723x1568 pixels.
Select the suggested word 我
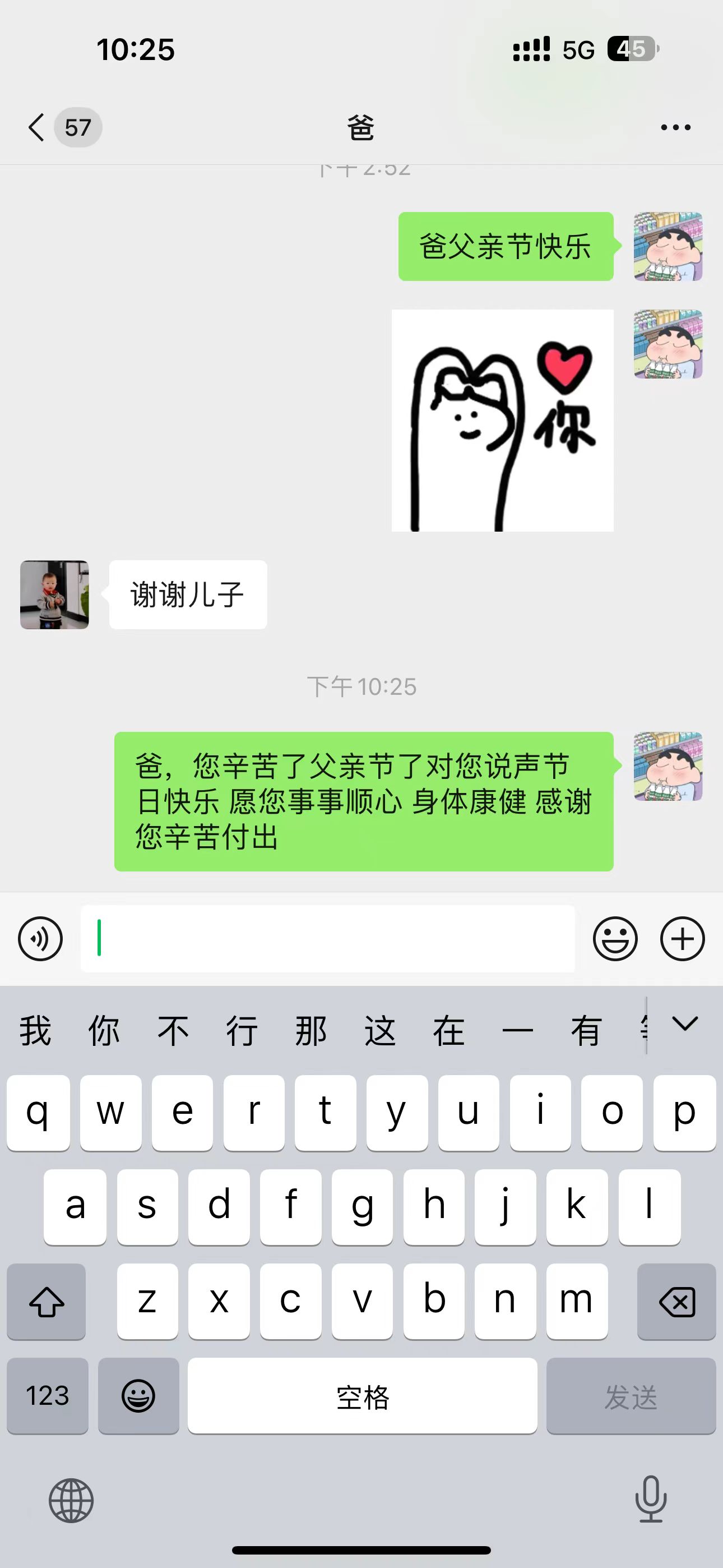pos(35,1031)
